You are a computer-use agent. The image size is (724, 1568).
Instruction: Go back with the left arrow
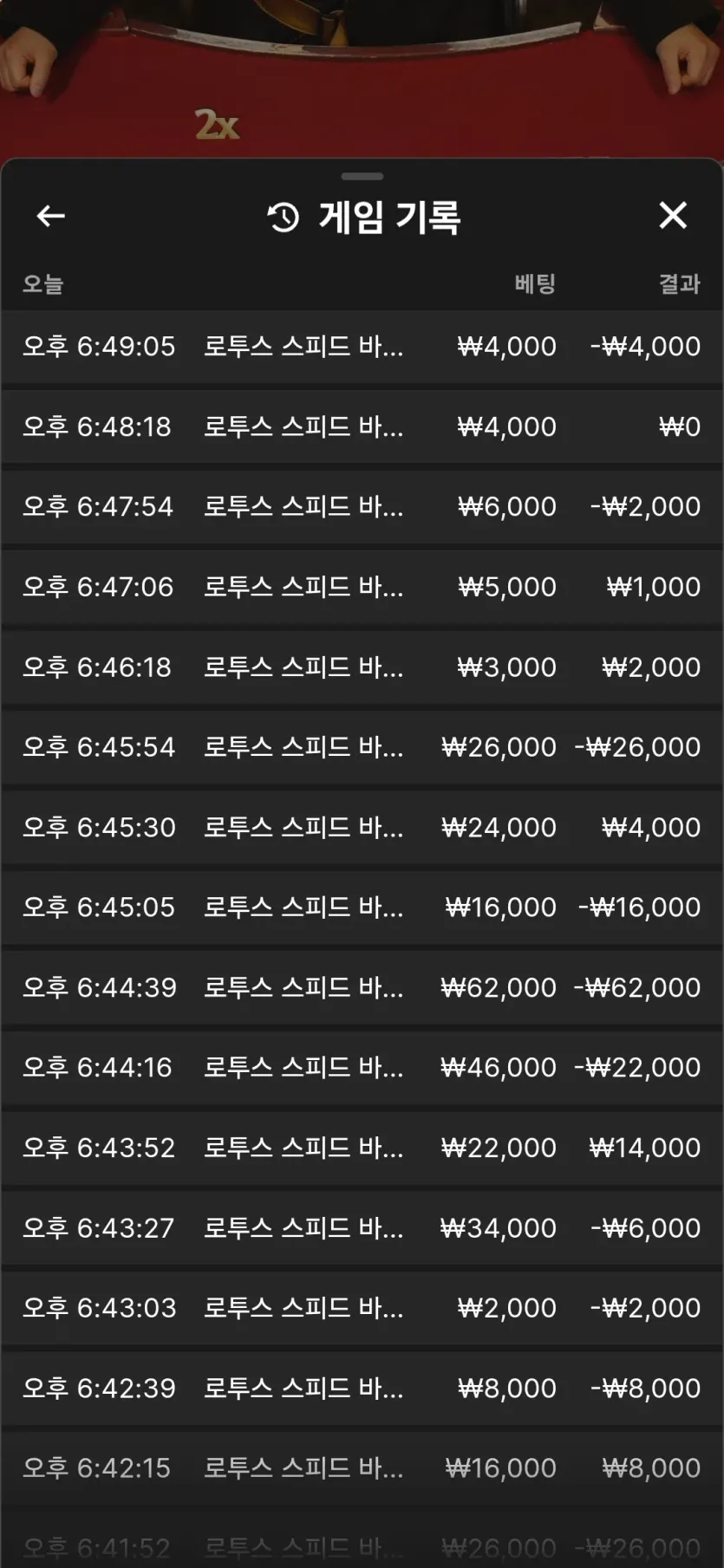51,216
